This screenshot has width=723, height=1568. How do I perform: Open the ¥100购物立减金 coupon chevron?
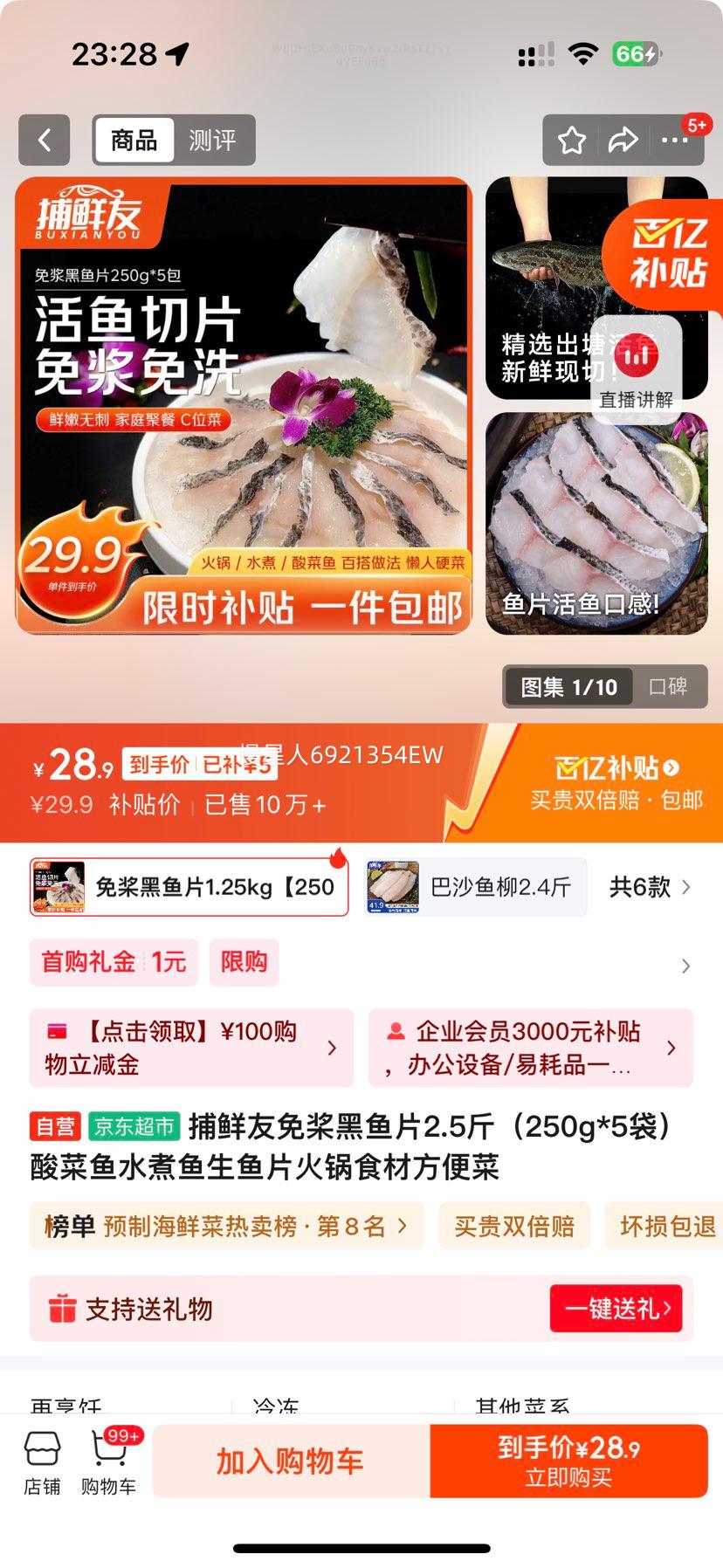(336, 1047)
